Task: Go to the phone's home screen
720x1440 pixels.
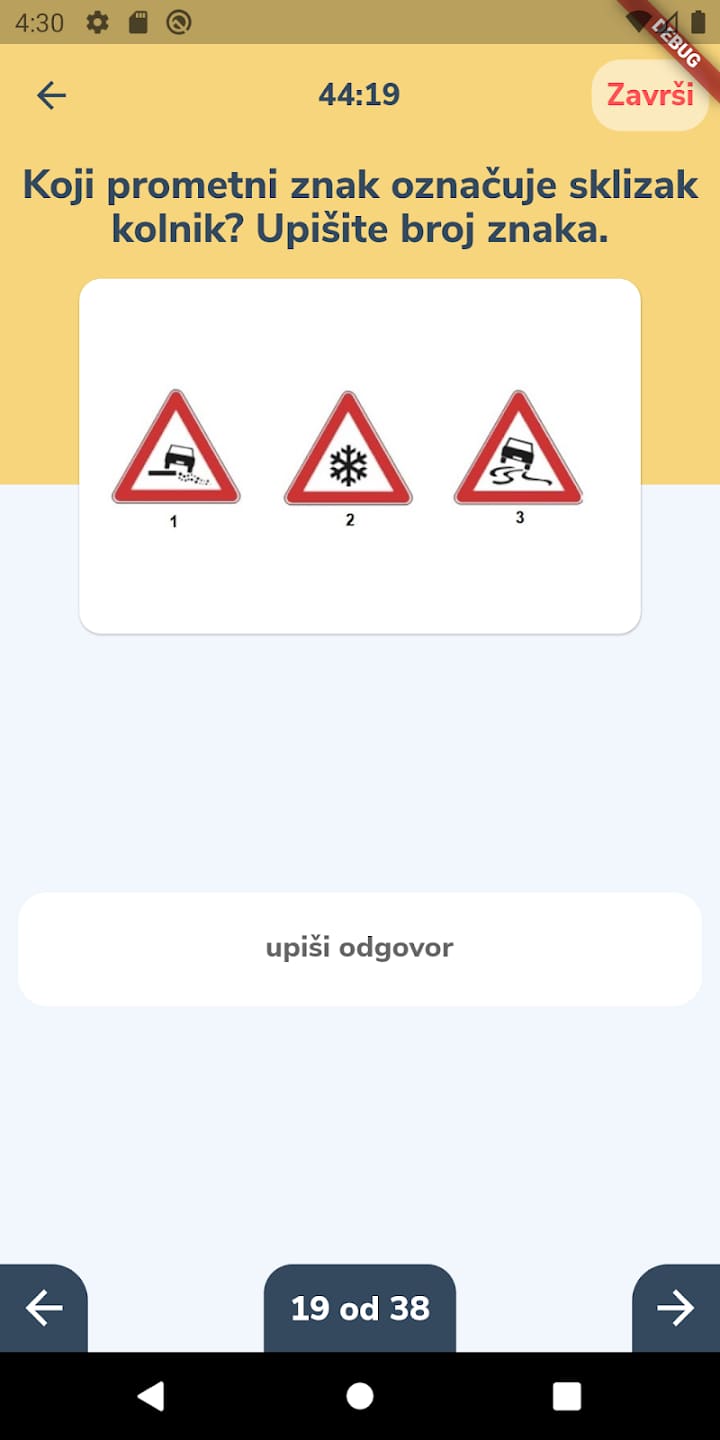Action: click(360, 1396)
